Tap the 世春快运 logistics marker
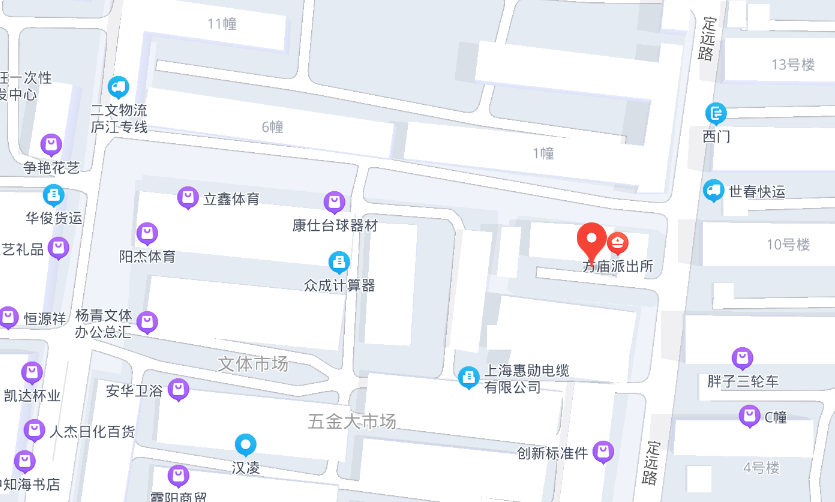Viewport: 835px width, 502px height. pyautogui.click(x=714, y=190)
